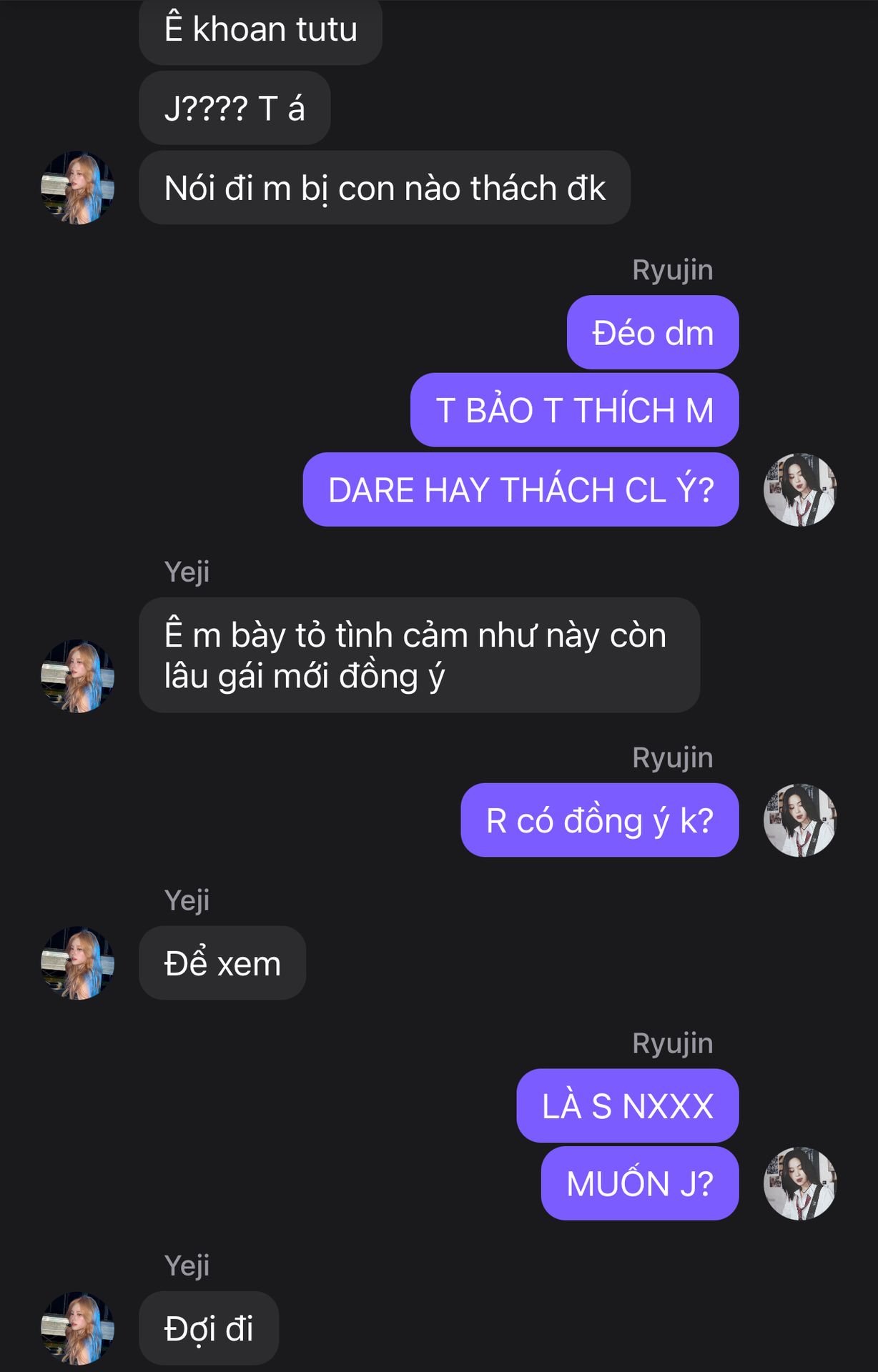Viewport: 878px width, 1372px height.
Task: View Ryujin's profile picture beside "R có đồng ý k?"
Action: 800,820
